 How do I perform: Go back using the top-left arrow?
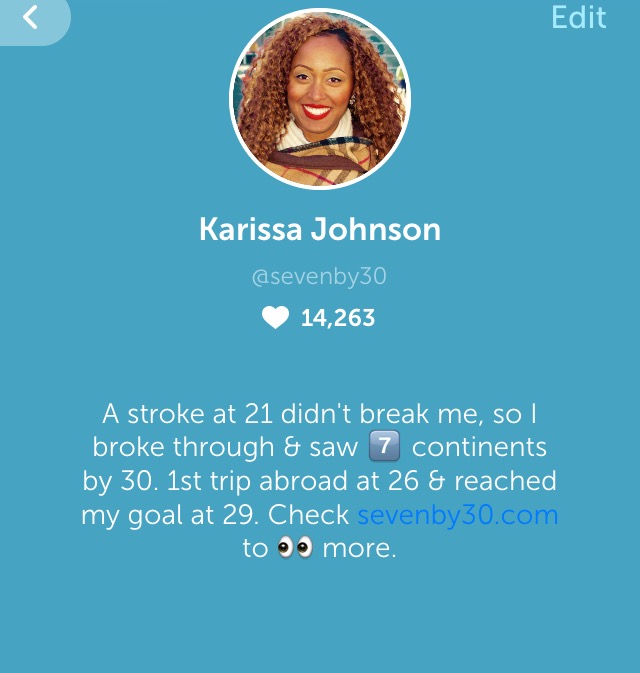pos(31,17)
